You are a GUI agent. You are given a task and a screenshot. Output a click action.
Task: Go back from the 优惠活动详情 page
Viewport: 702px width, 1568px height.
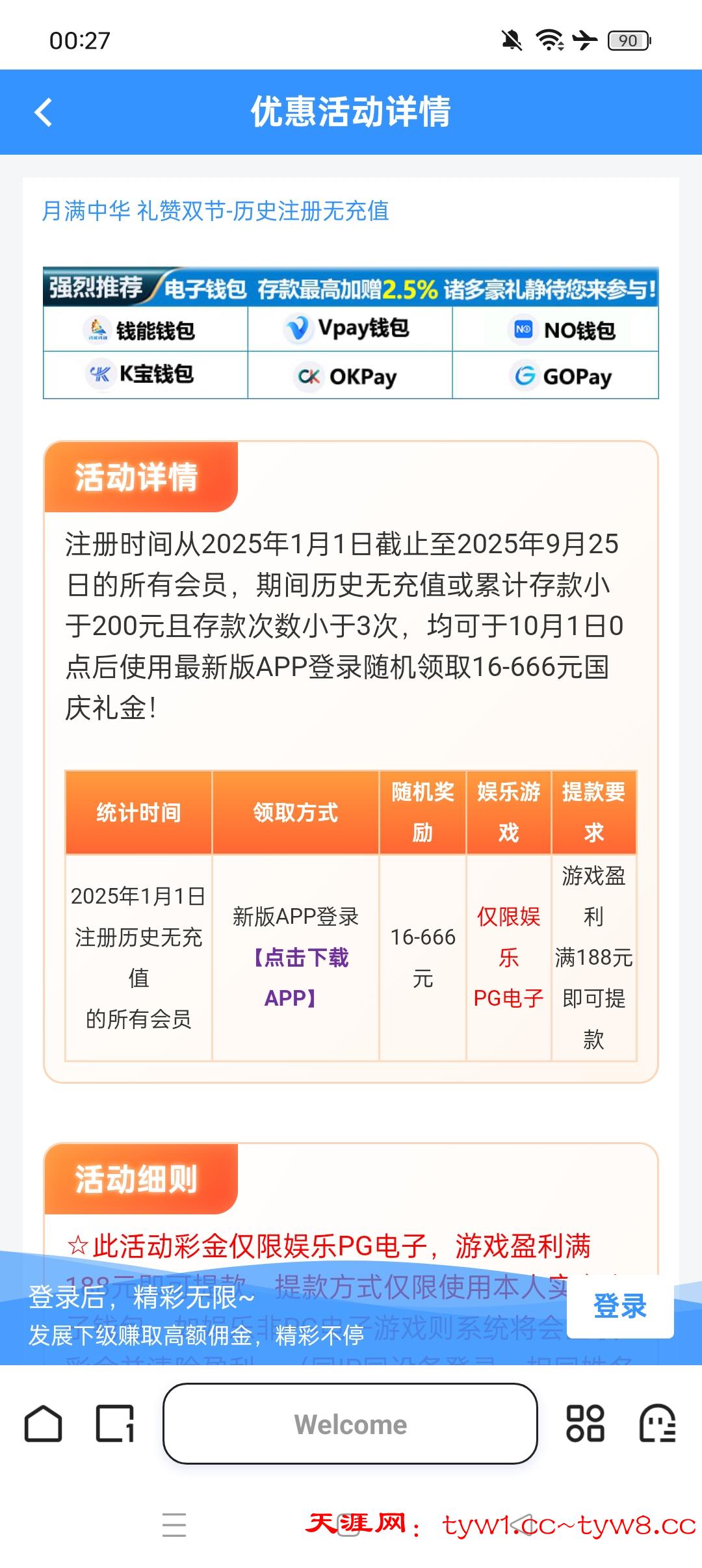(44, 112)
